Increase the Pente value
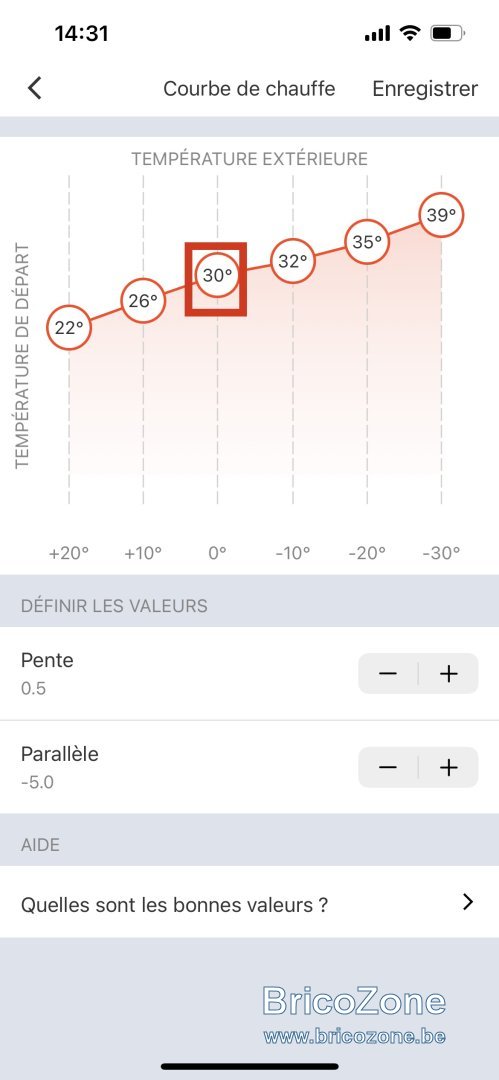499x1080 pixels. point(449,674)
